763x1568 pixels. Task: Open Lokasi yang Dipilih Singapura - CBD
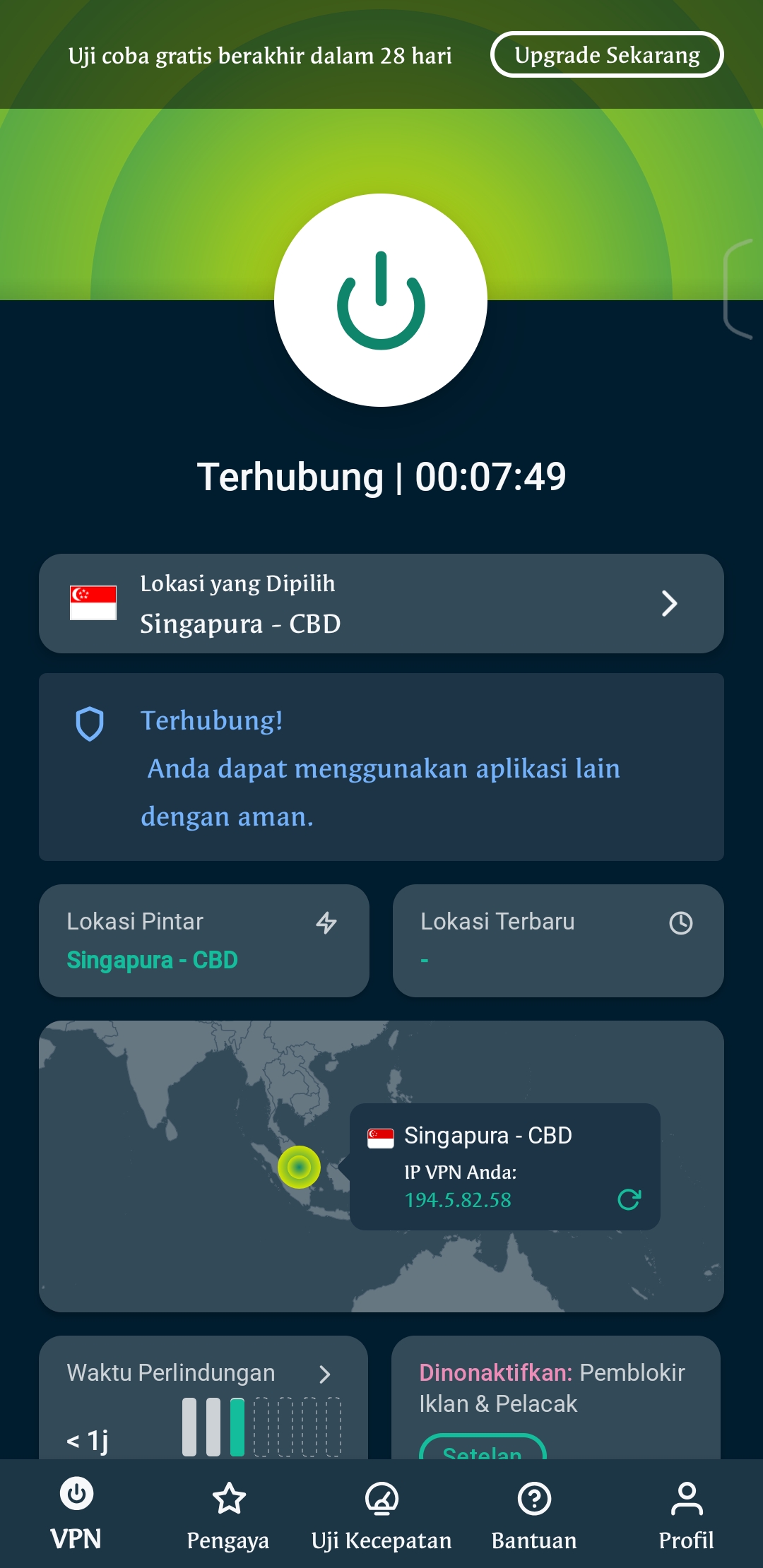(x=381, y=603)
